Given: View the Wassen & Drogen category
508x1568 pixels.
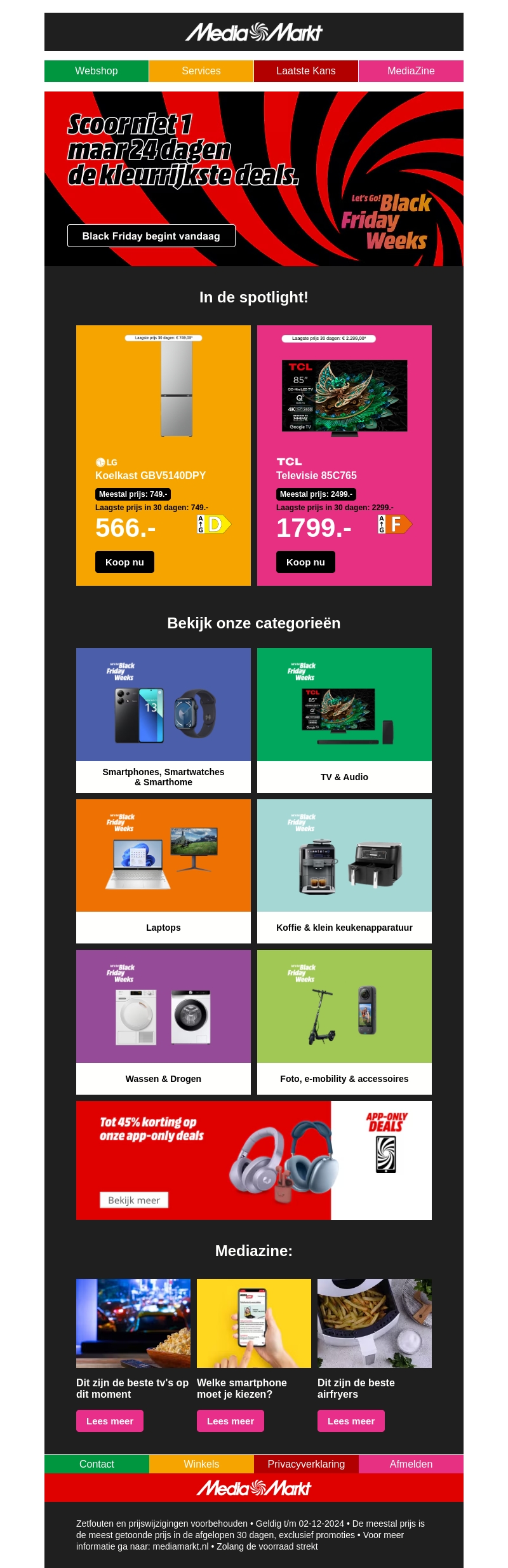Looking at the screenshot, I should [163, 1021].
